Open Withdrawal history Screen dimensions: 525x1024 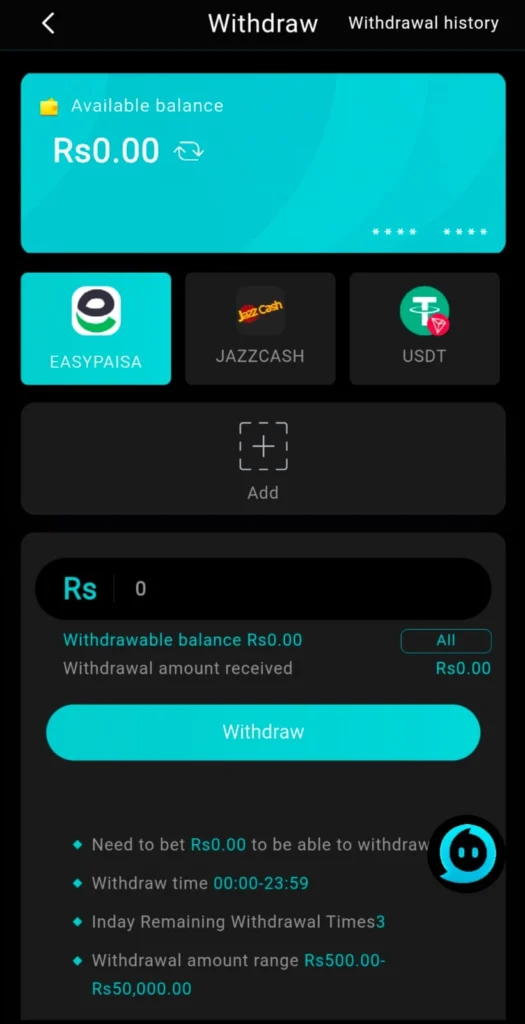point(423,24)
